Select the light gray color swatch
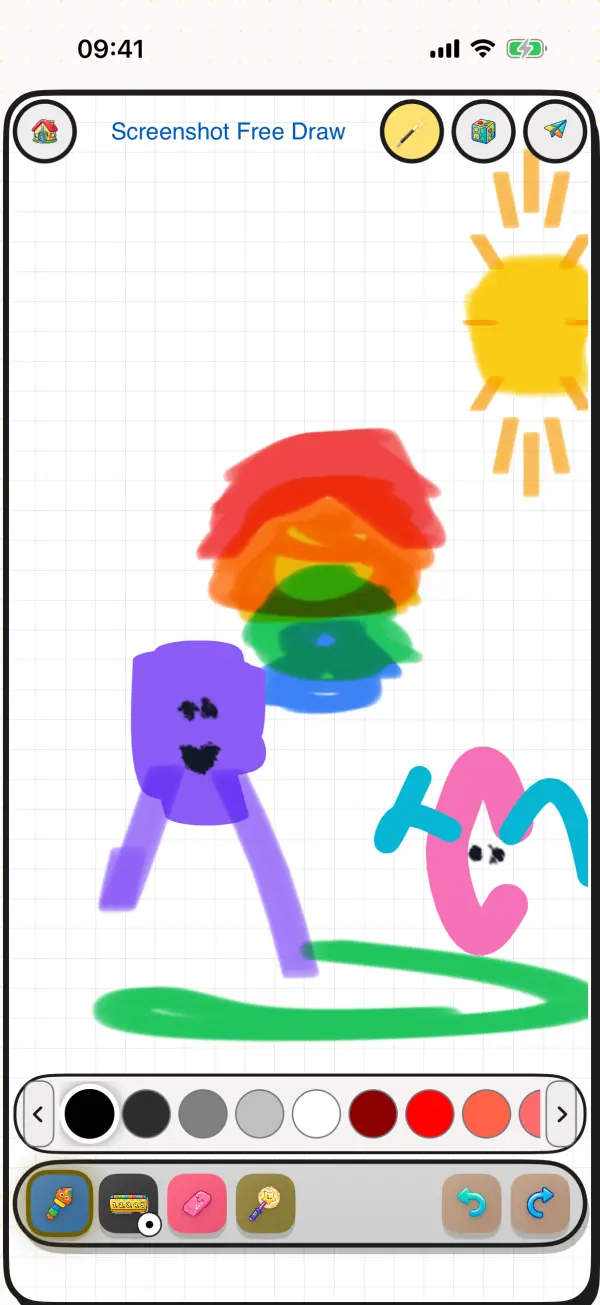The height and width of the screenshot is (1305, 600). (260, 1114)
